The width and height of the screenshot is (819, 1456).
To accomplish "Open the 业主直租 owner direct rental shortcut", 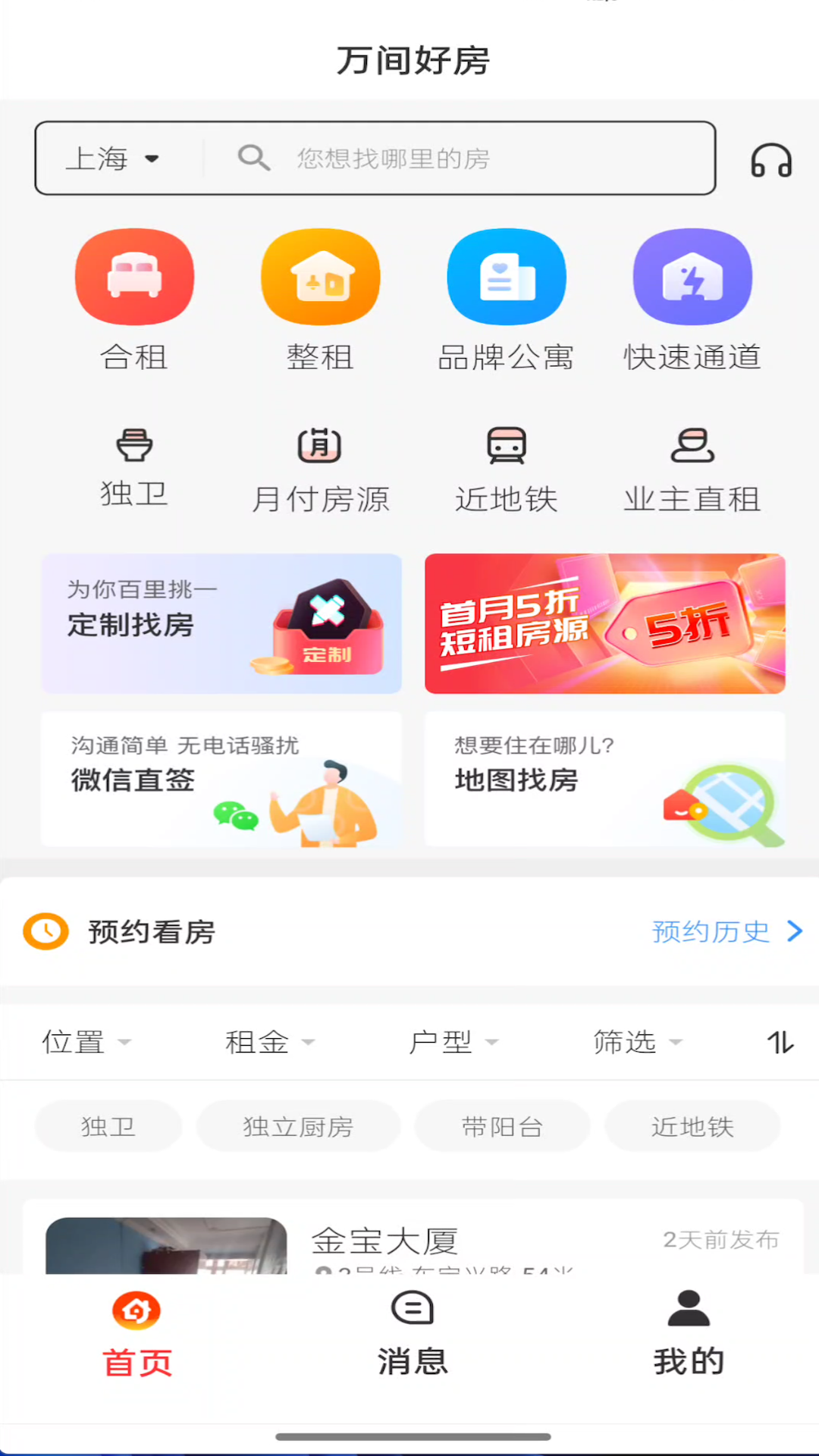I will point(692,469).
